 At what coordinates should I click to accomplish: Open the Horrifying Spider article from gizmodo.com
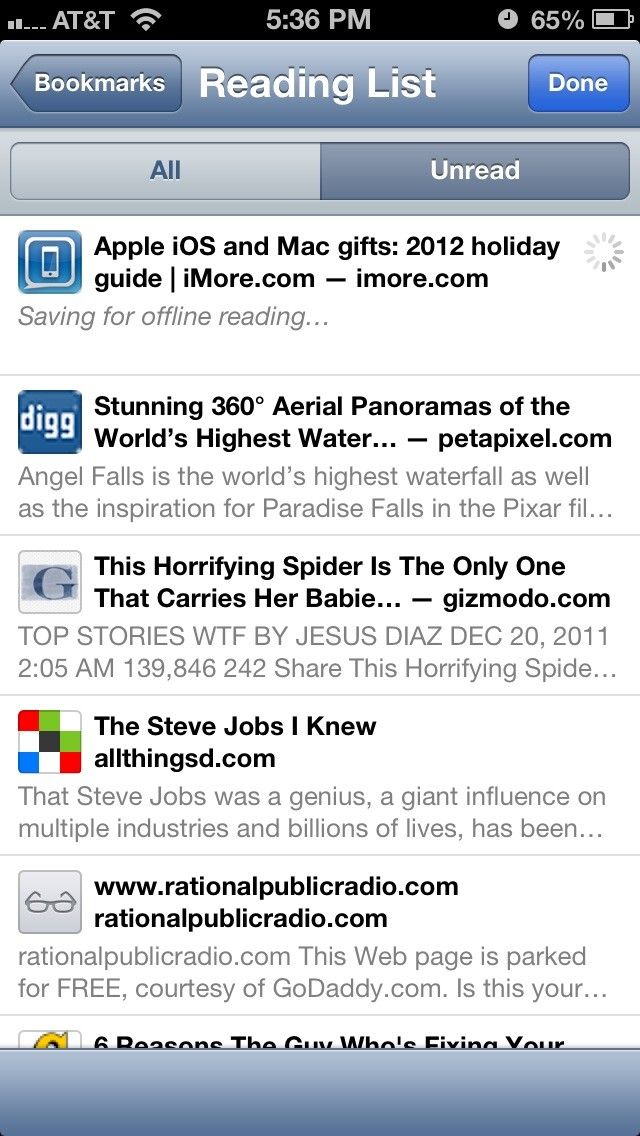coord(320,615)
